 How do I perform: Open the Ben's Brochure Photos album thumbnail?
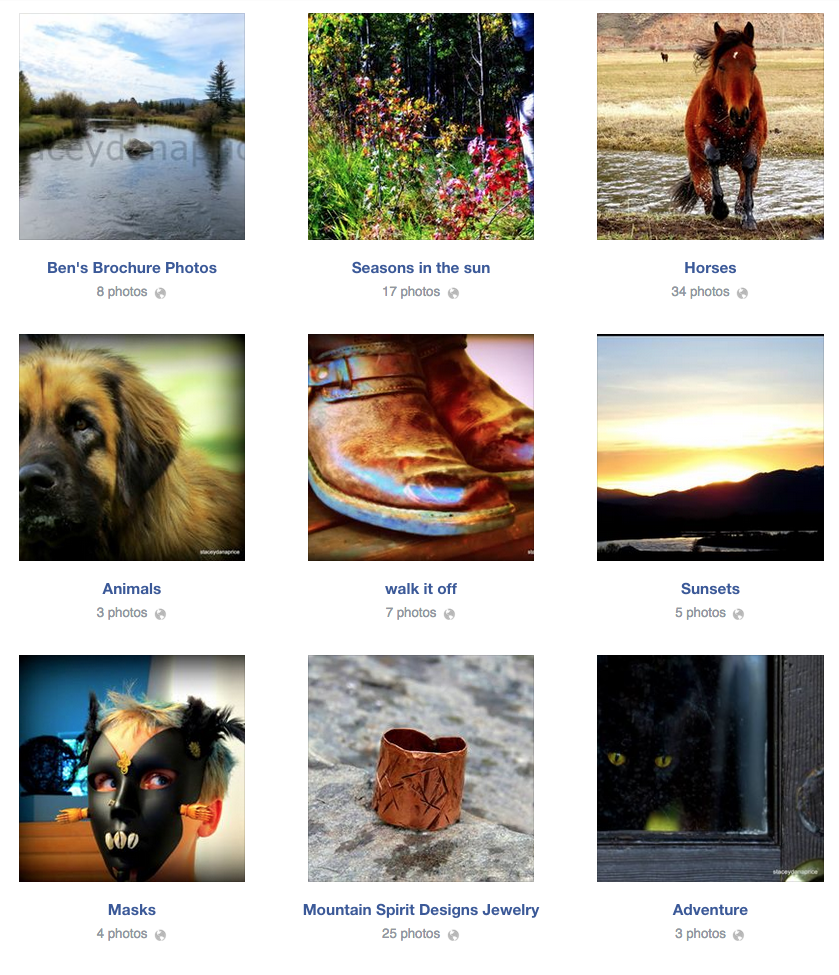pos(132,127)
